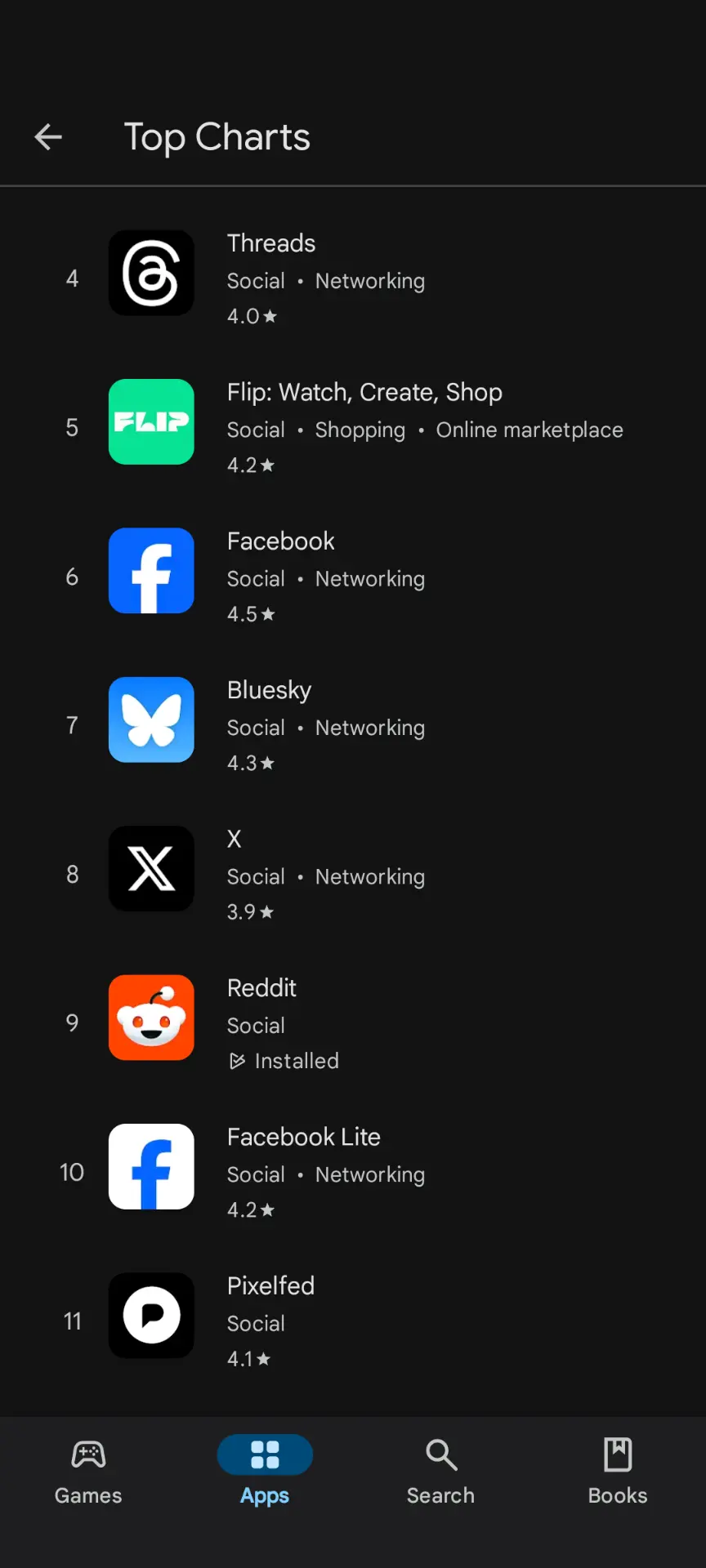This screenshot has height=1568, width=706.
Task: Go back from Top Charts
Action: [48, 137]
